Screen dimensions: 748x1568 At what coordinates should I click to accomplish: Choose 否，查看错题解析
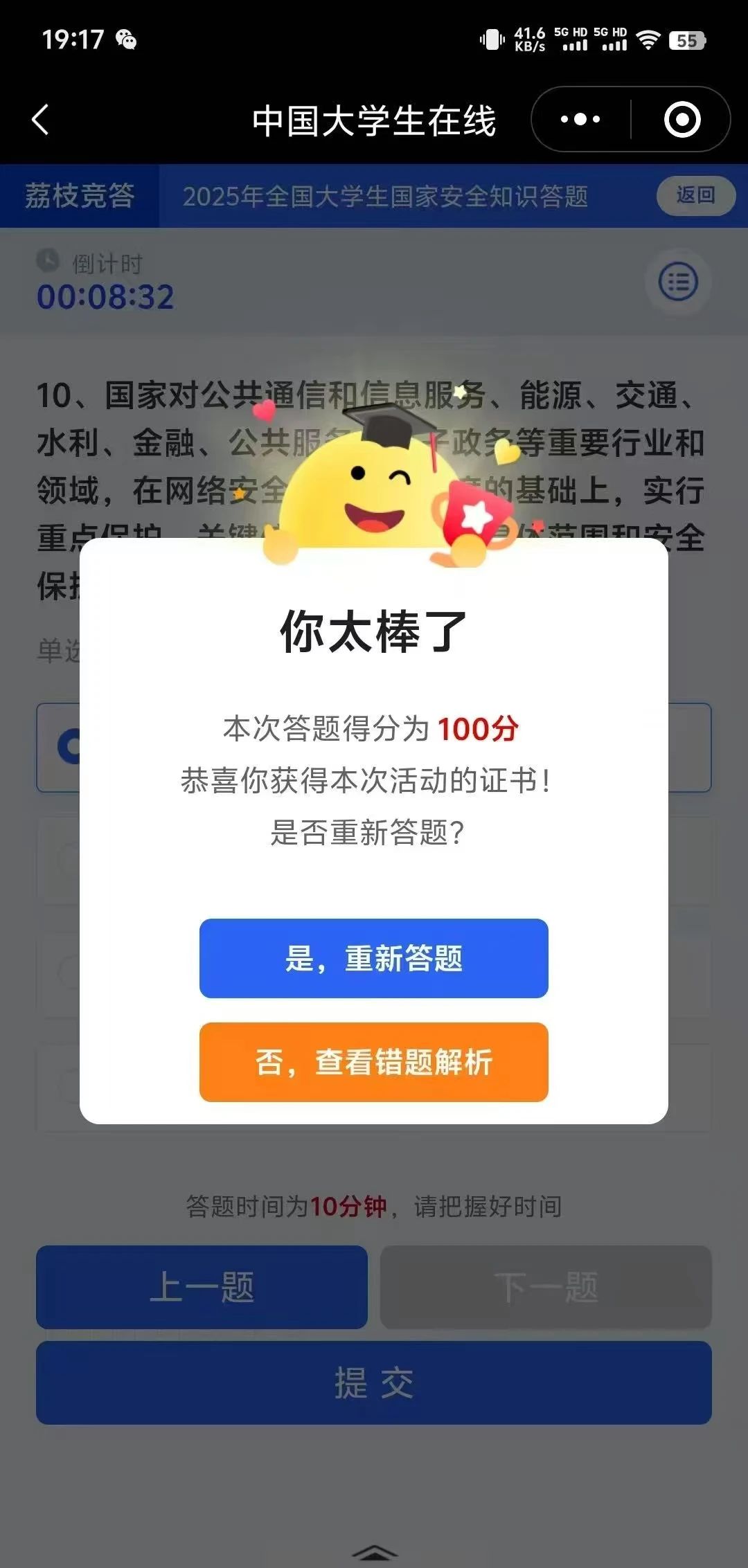coord(373,1062)
